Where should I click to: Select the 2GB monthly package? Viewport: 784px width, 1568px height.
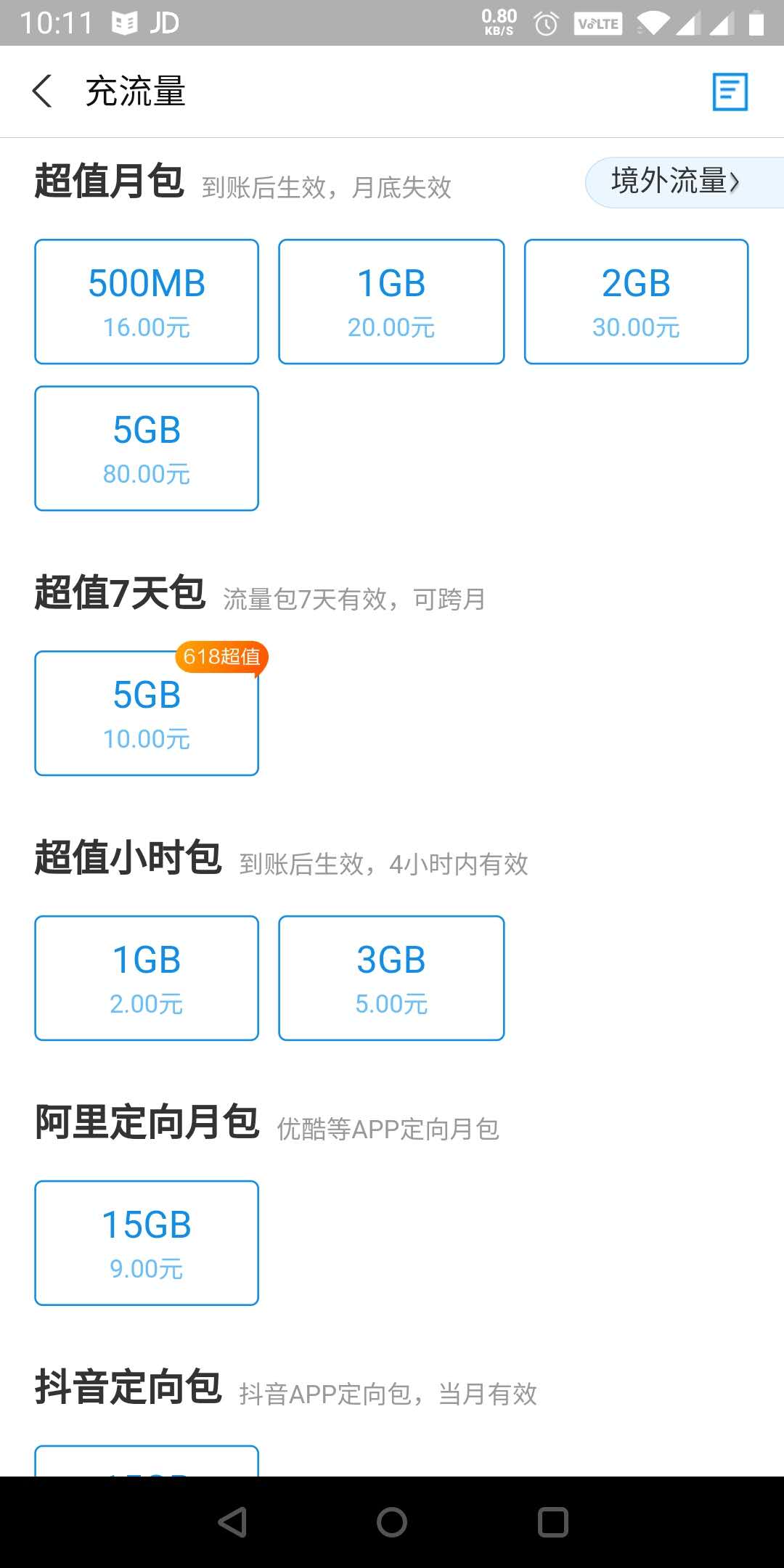point(636,301)
